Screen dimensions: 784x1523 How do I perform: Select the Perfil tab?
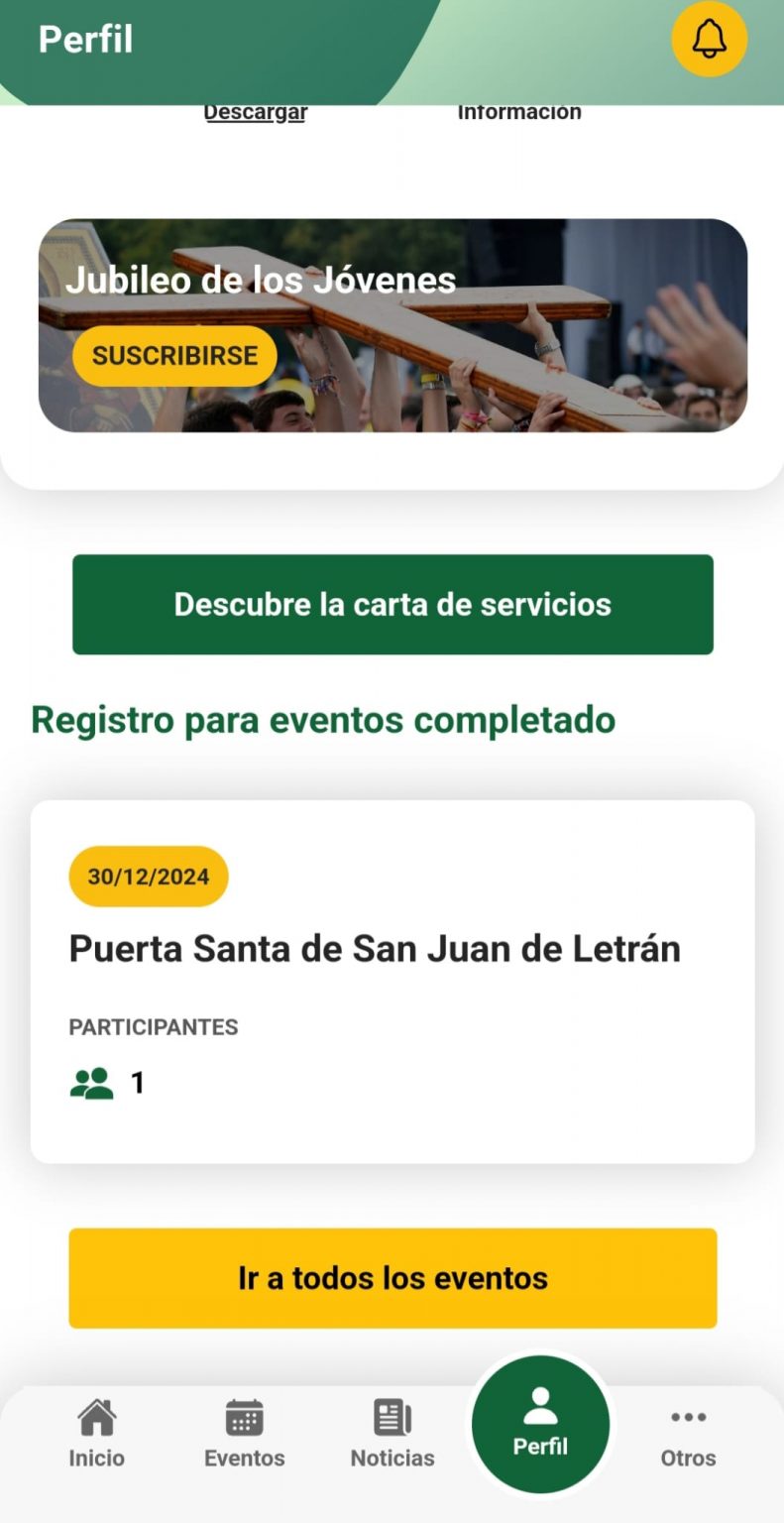(540, 1425)
